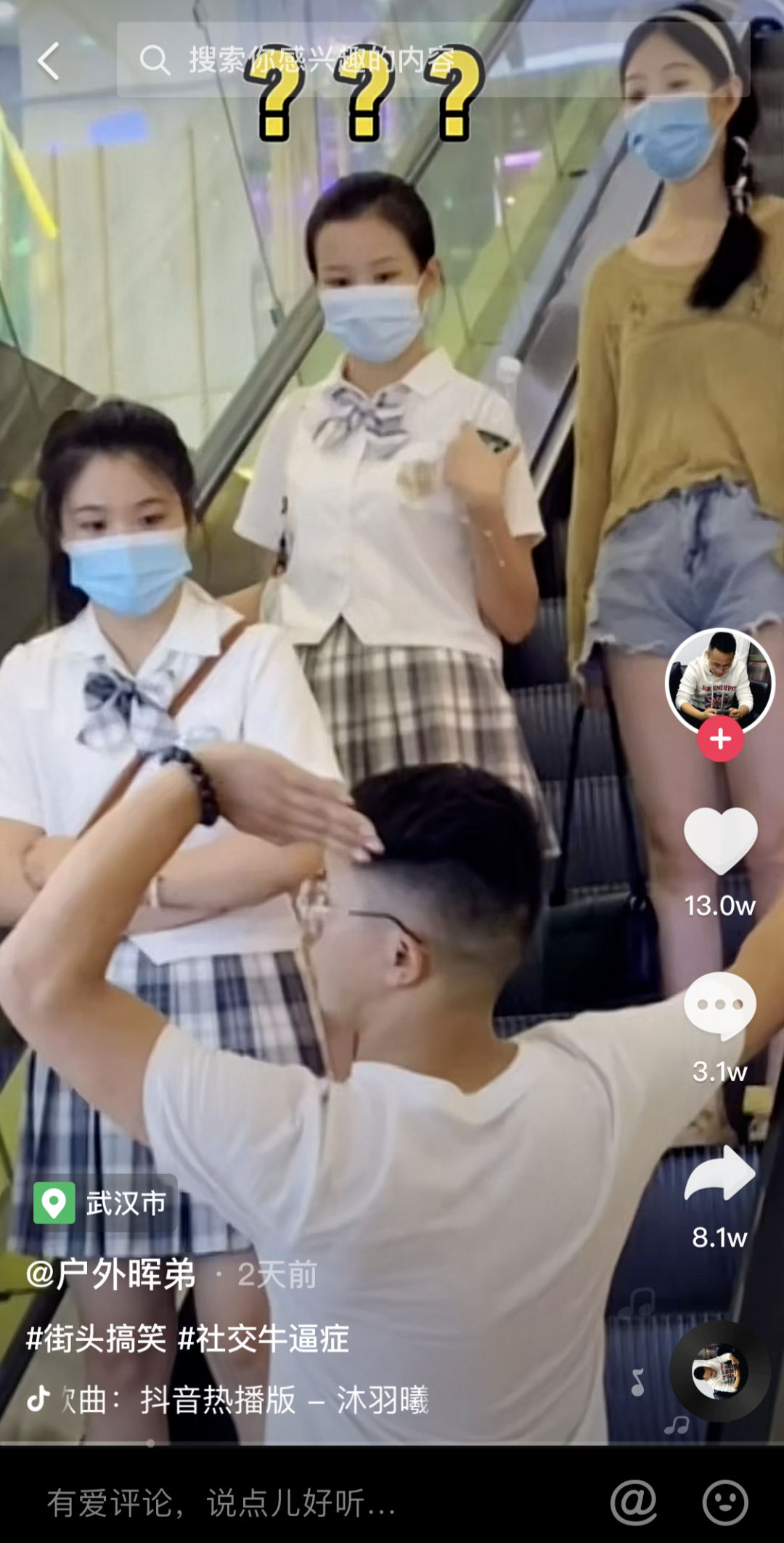The image size is (784, 1543).
Task: Open the creator's profile picture
Action: (720, 683)
